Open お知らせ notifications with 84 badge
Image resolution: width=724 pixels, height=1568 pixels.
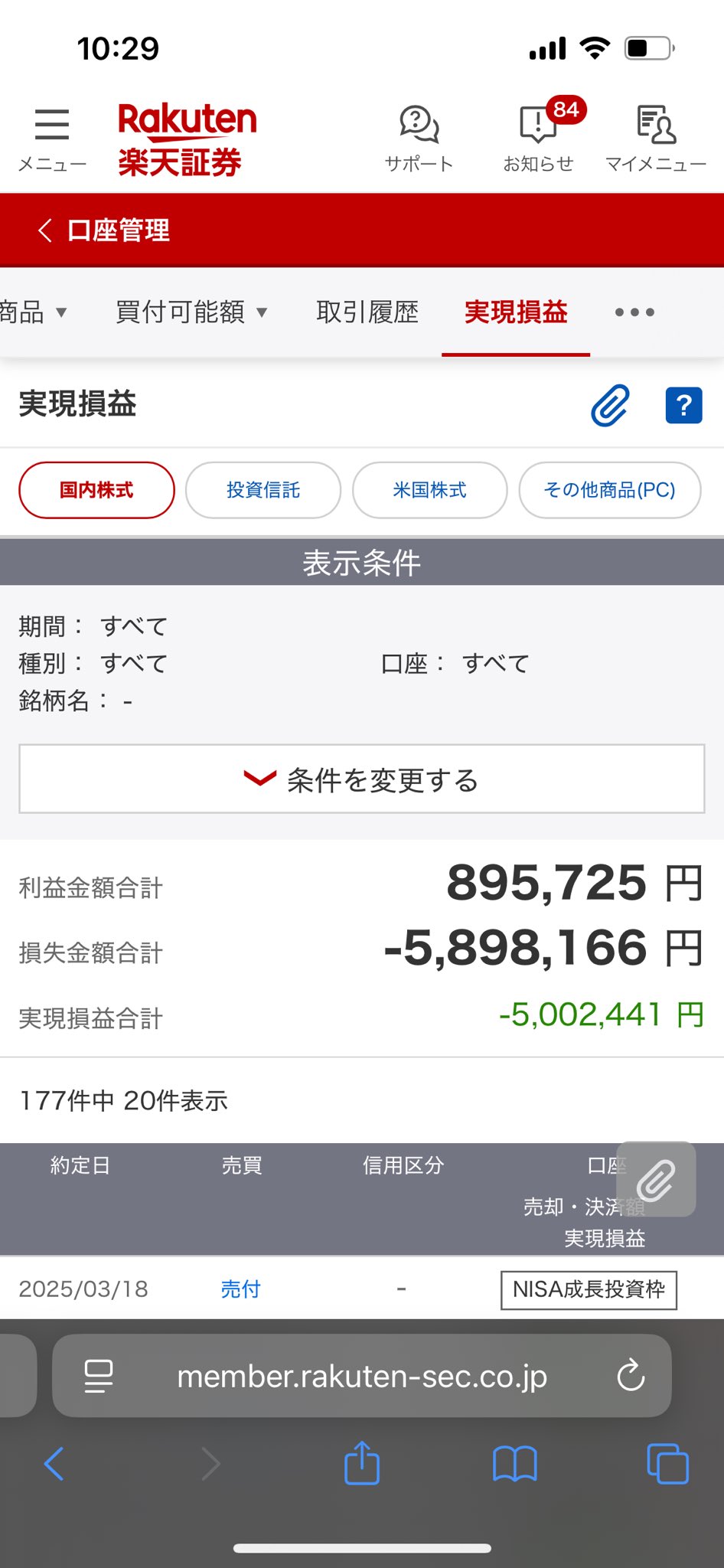point(540,136)
